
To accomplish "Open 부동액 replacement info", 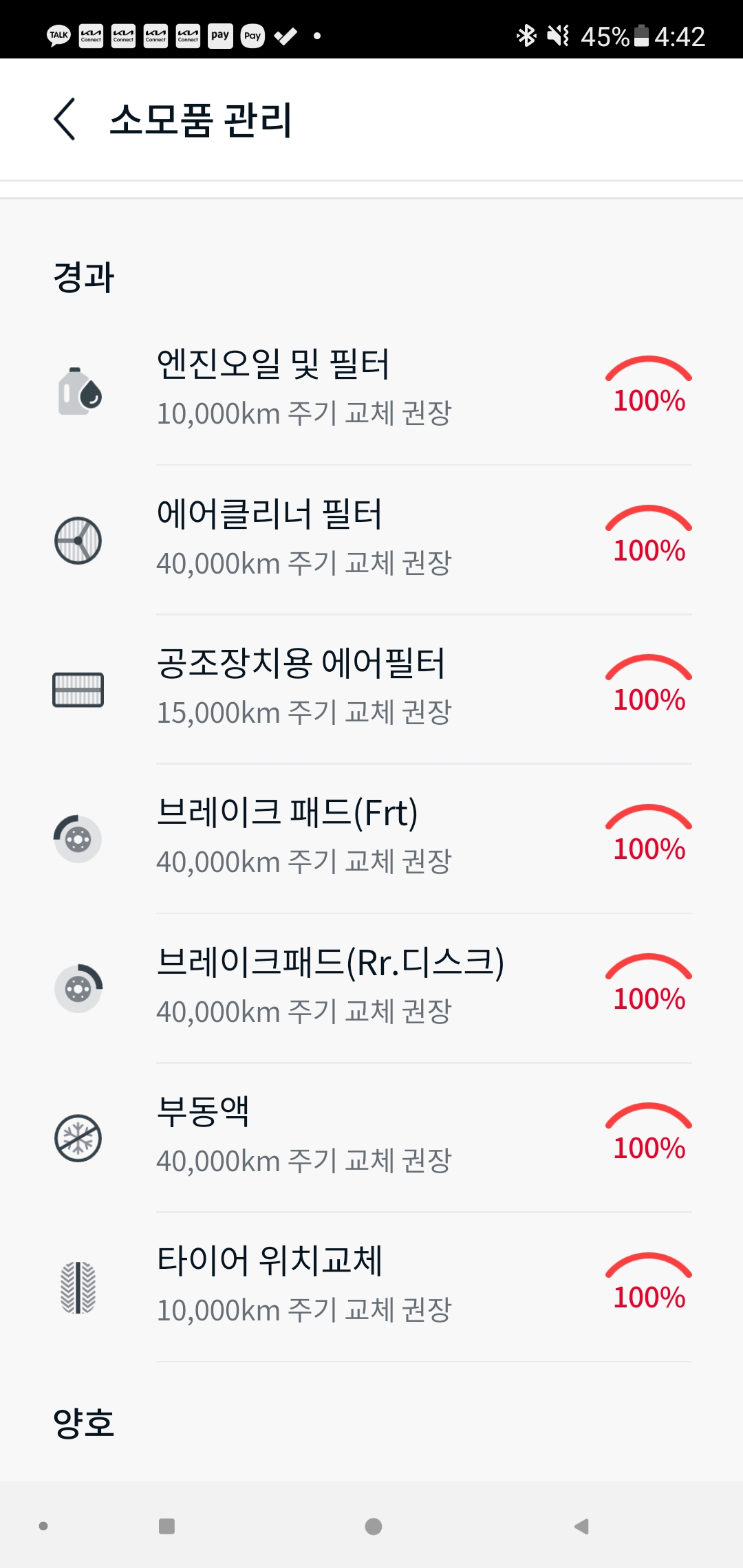I will [x=371, y=1137].
